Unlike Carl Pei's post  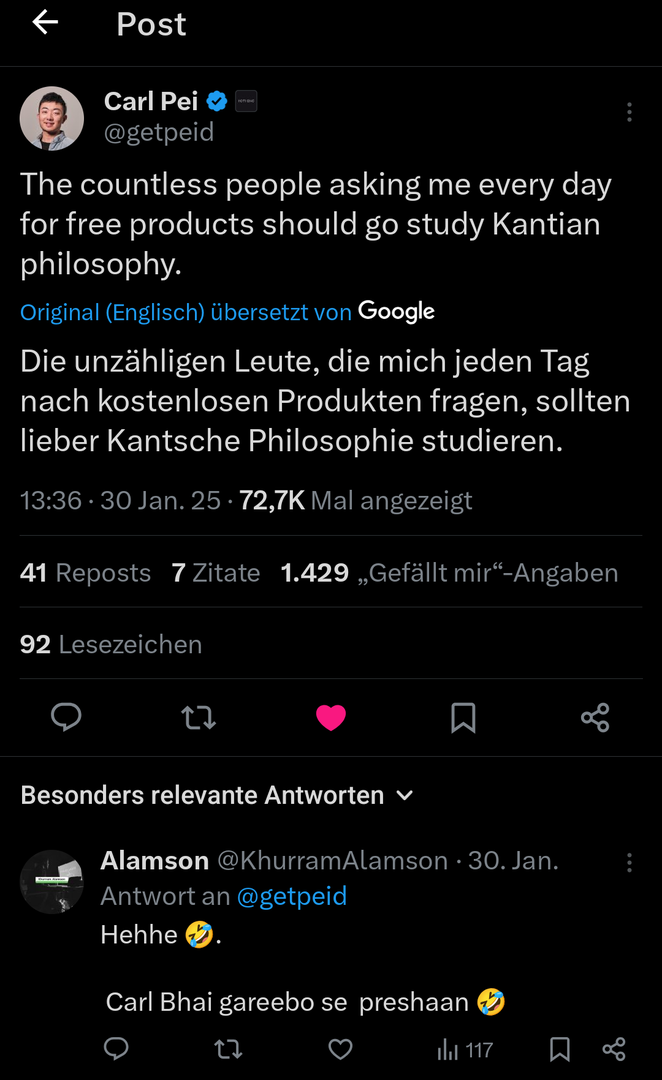click(x=331, y=717)
